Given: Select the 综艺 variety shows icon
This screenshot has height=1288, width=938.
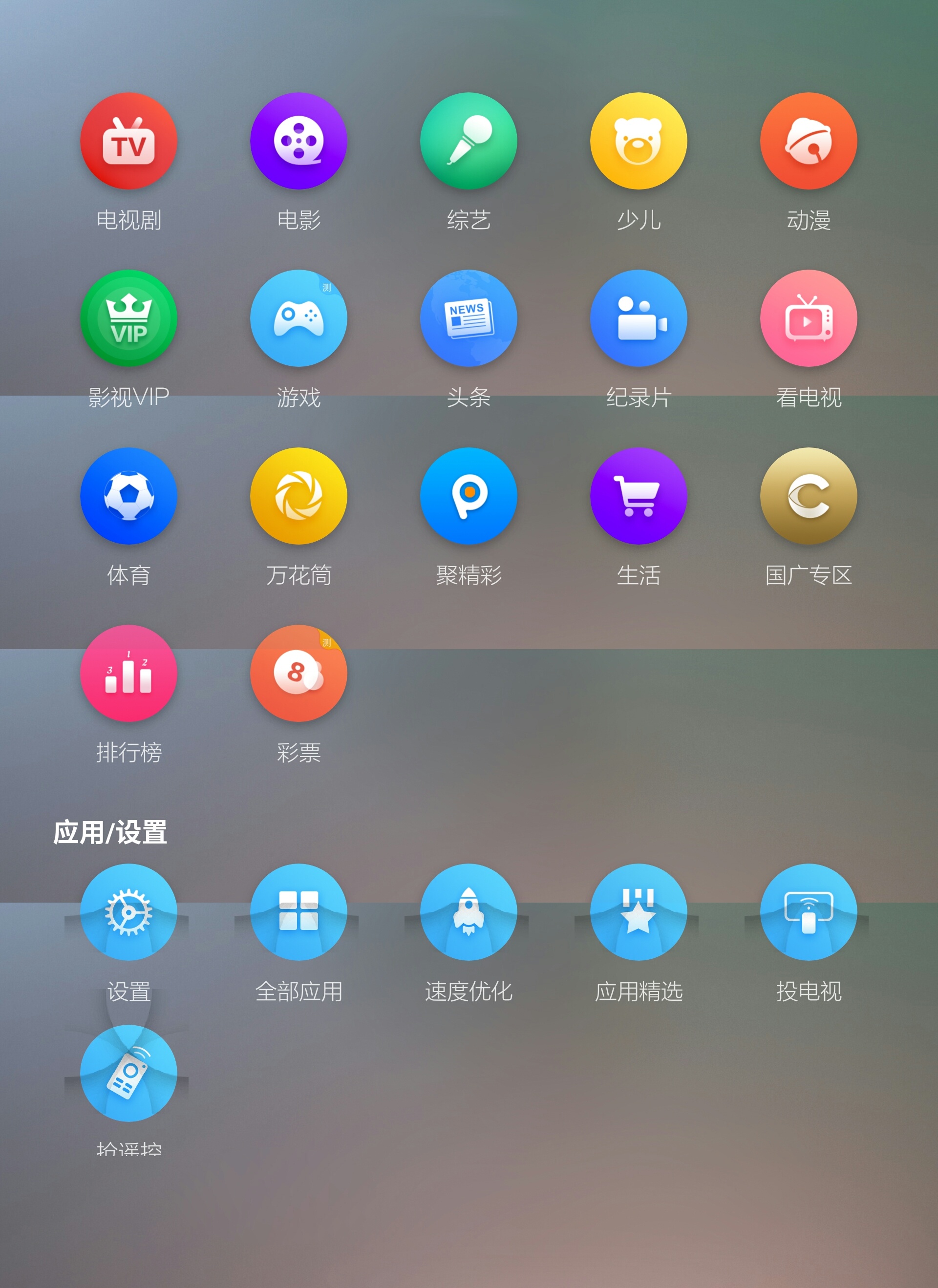Looking at the screenshot, I should pos(468,141).
